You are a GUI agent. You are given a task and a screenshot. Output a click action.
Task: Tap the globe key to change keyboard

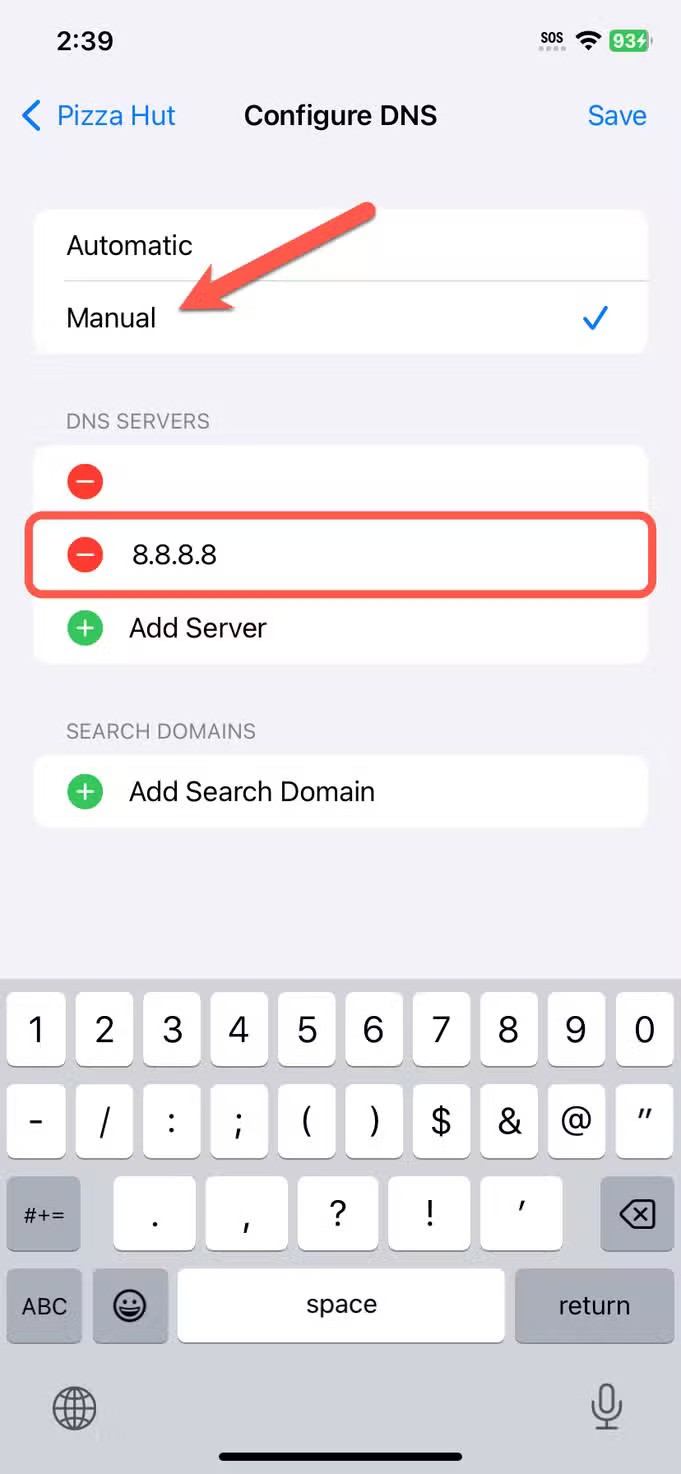74,1409
